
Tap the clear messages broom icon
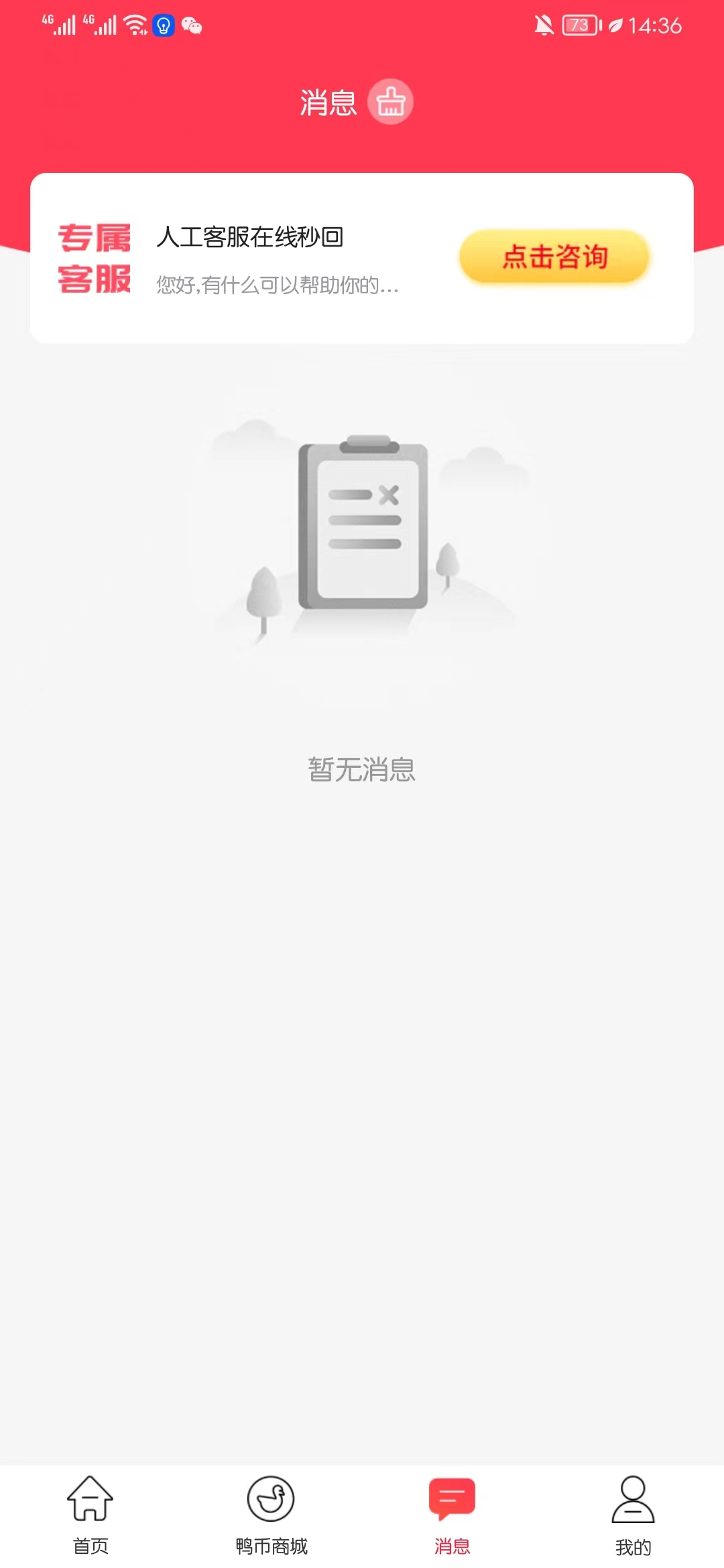[x=390, y=102]
